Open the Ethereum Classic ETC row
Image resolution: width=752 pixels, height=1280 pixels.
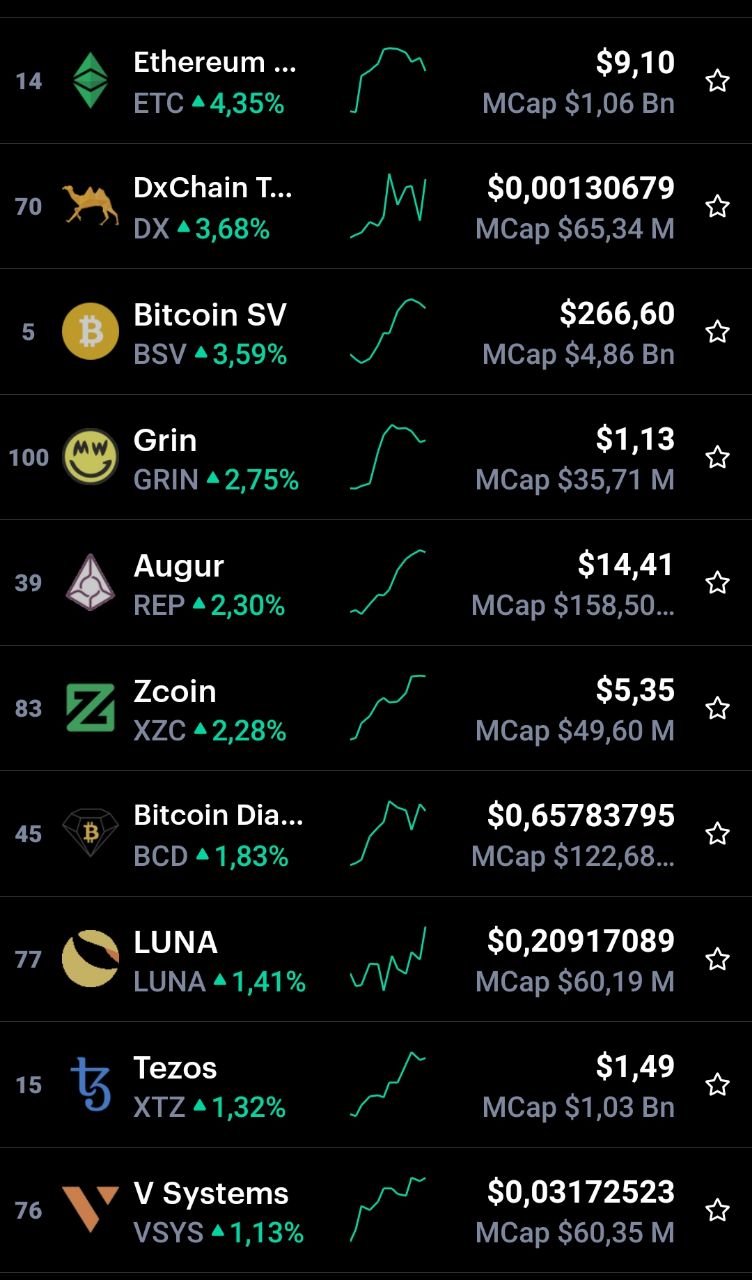coord(376,81)
